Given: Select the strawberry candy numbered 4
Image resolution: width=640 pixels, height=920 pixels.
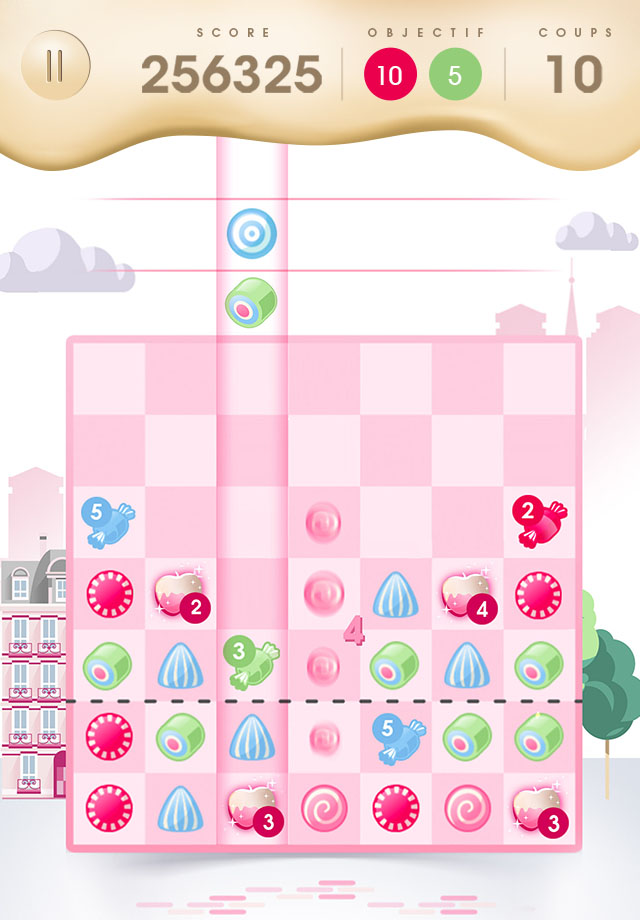Looking at the screenshot, I should pyautogui.click(x=467, y=595).
